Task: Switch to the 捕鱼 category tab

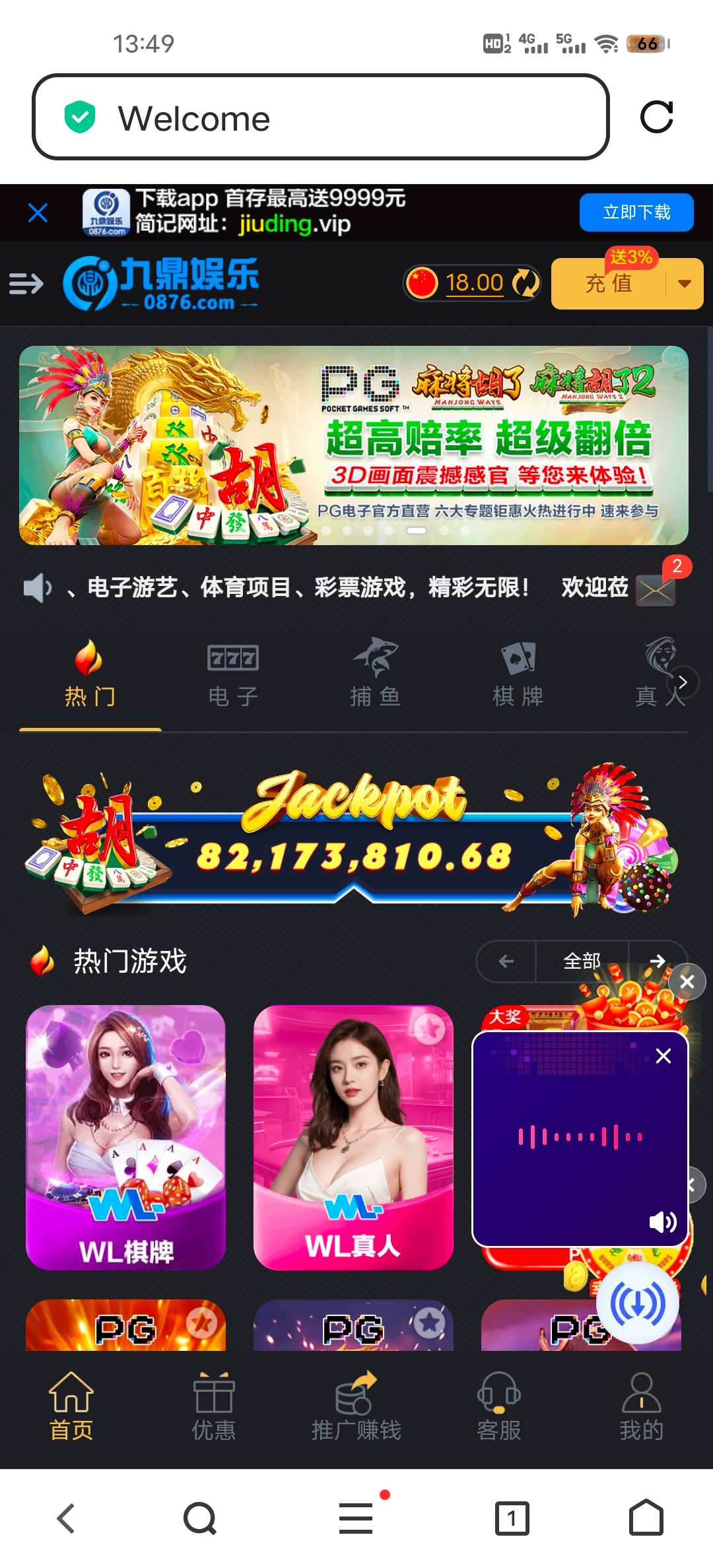Action: click(x=376, y=674)
